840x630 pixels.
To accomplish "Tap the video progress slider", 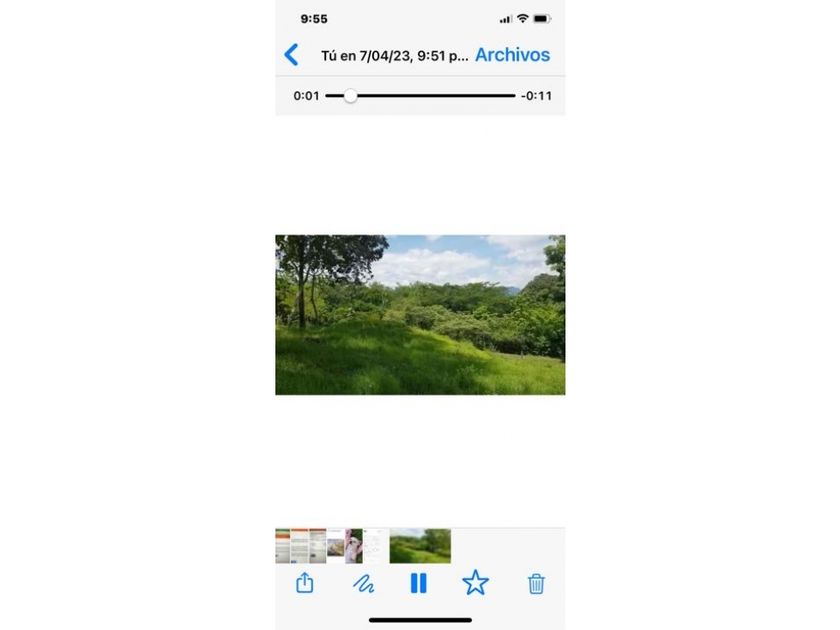I will pos(420,96).
